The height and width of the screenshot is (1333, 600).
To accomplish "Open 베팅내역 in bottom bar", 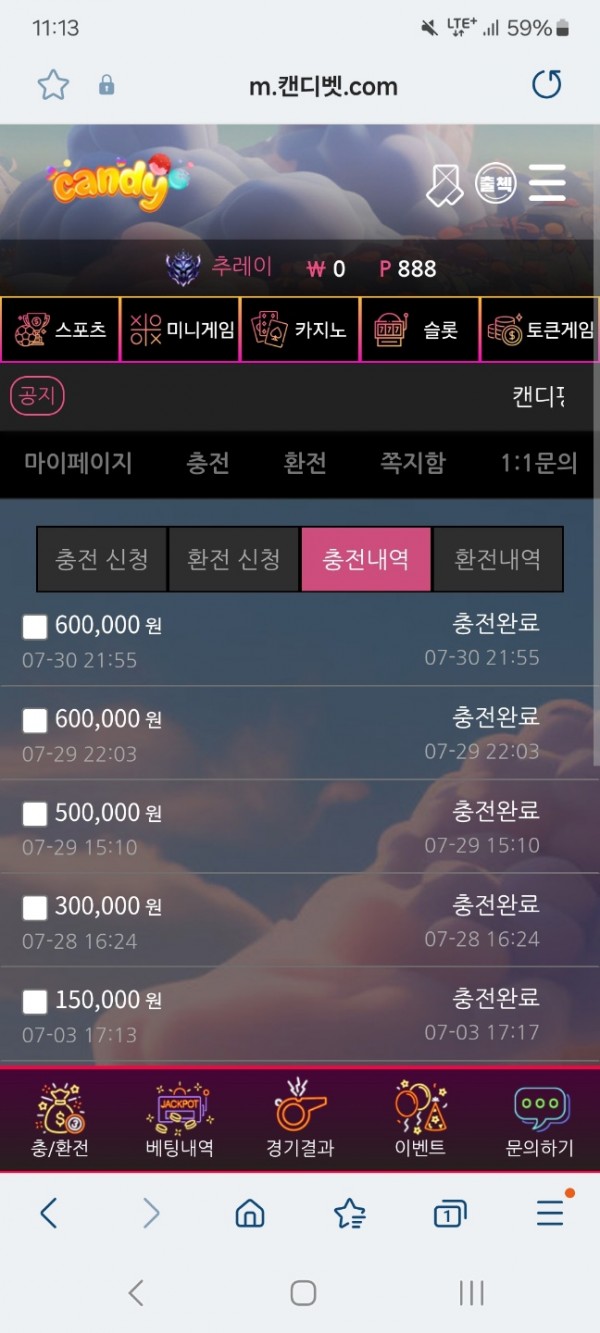I will tap(180, 1120).
